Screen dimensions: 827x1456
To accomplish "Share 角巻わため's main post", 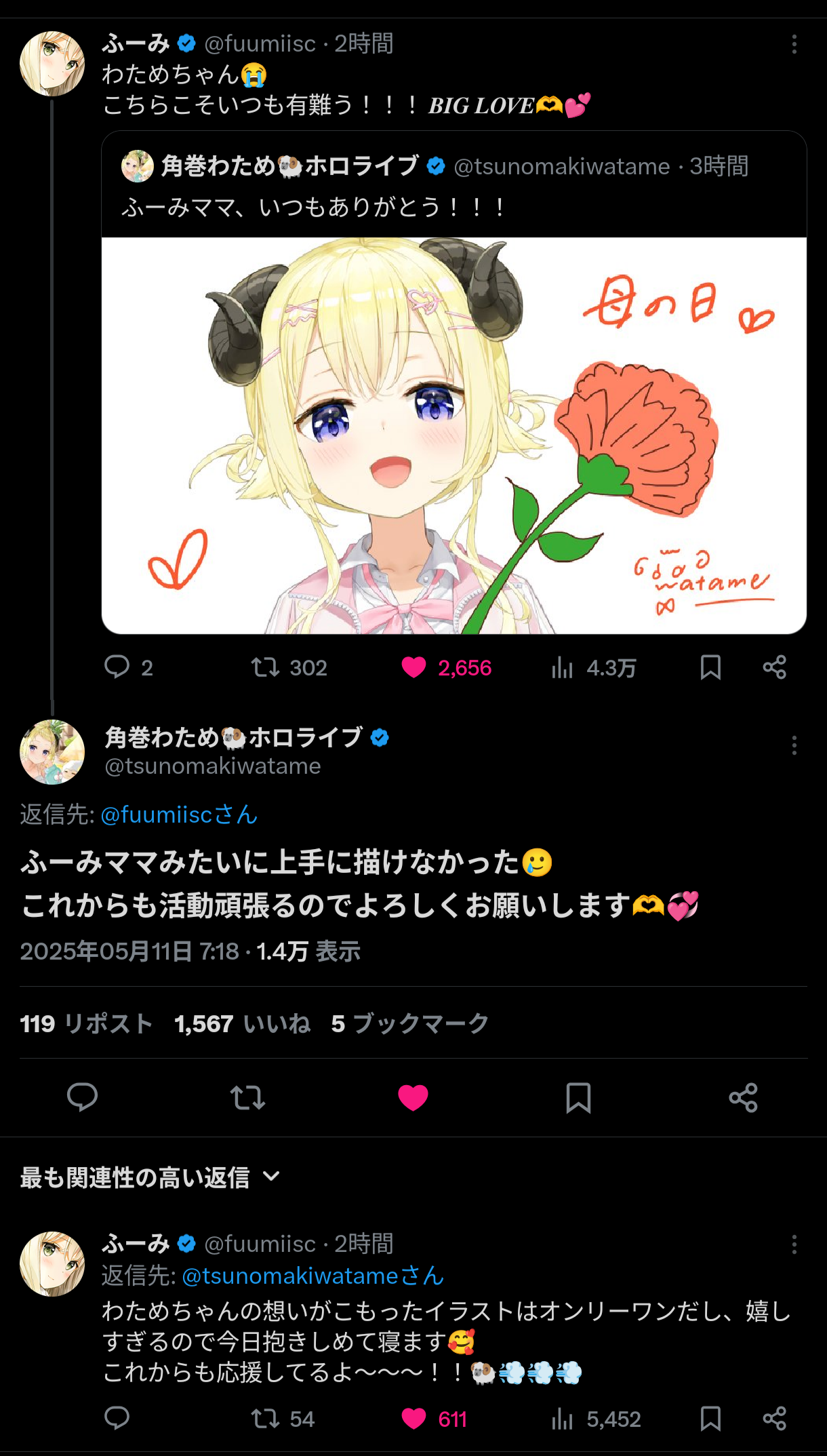I will [744, 1097].
